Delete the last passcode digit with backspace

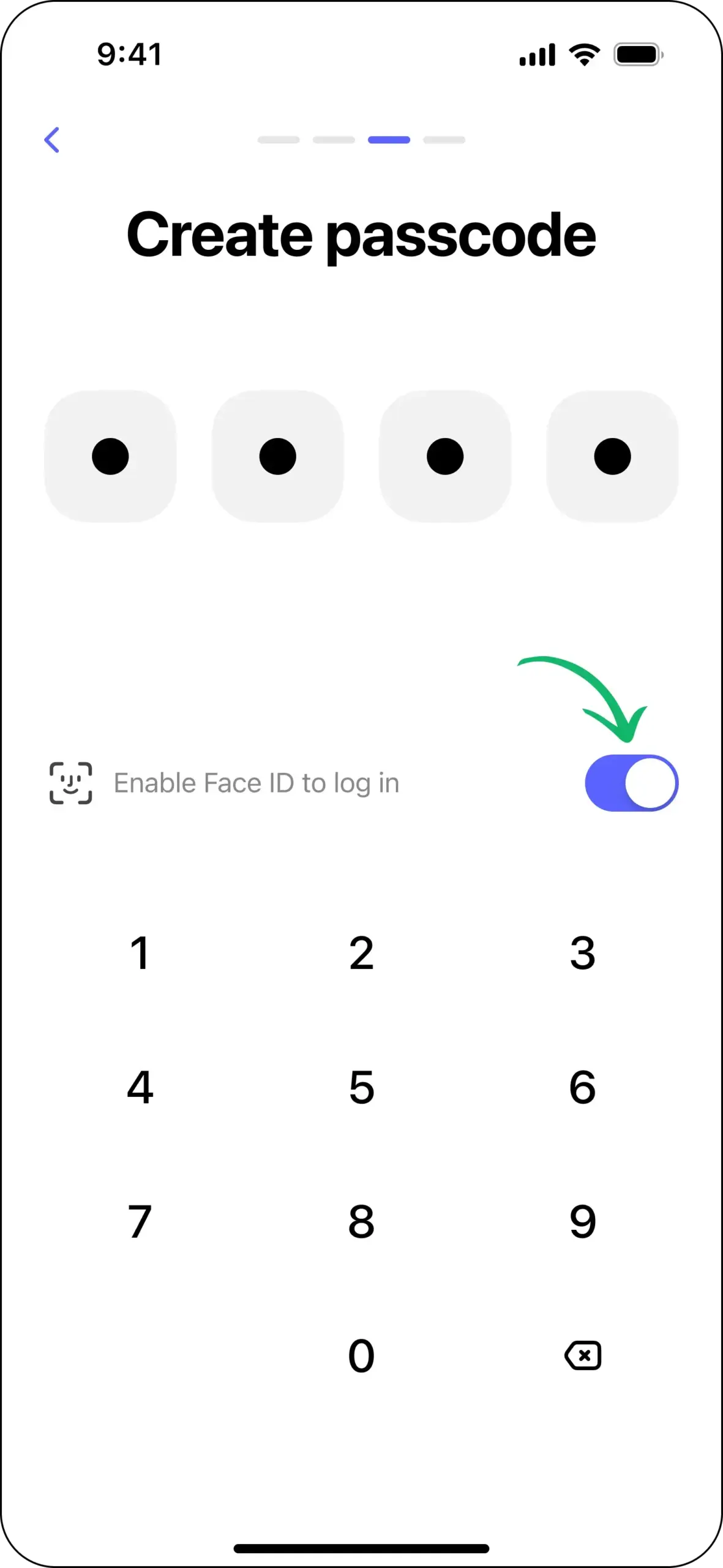coord(582,1355)
